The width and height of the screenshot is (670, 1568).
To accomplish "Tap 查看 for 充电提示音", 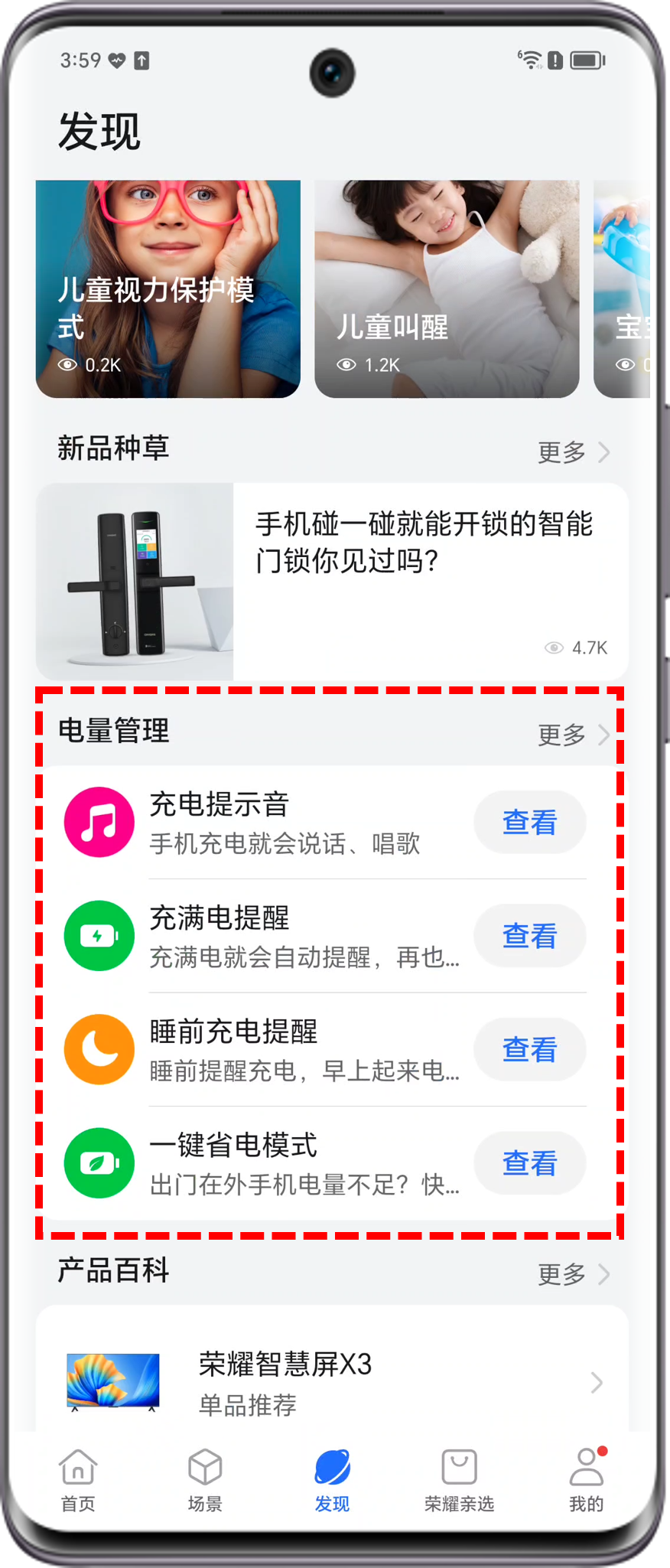I will 529,823.
